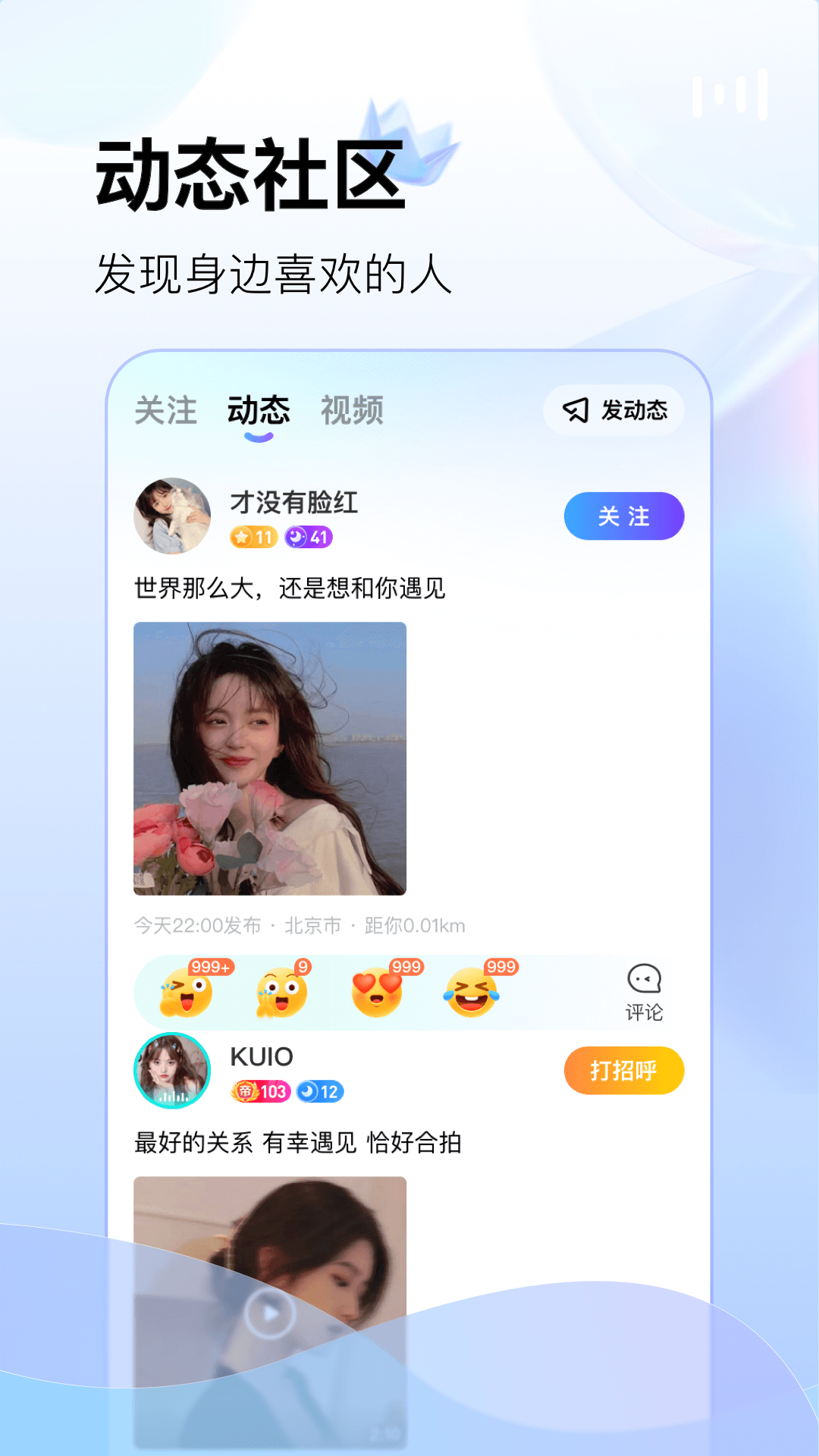Viewport: 819px width, 1456px height.
Task: Select the 动态 tab
Action: (259, 410)
